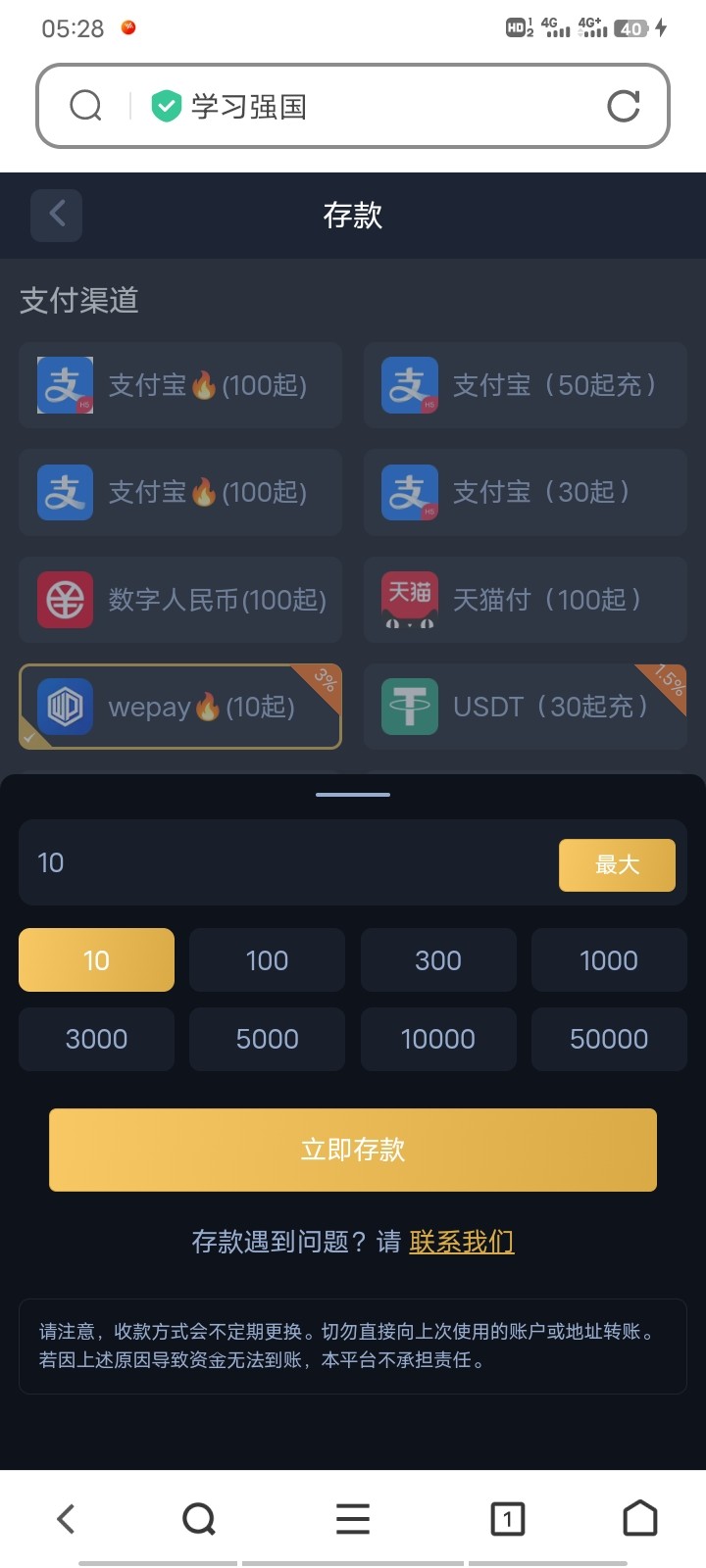Tap the 最大 button

617,864
